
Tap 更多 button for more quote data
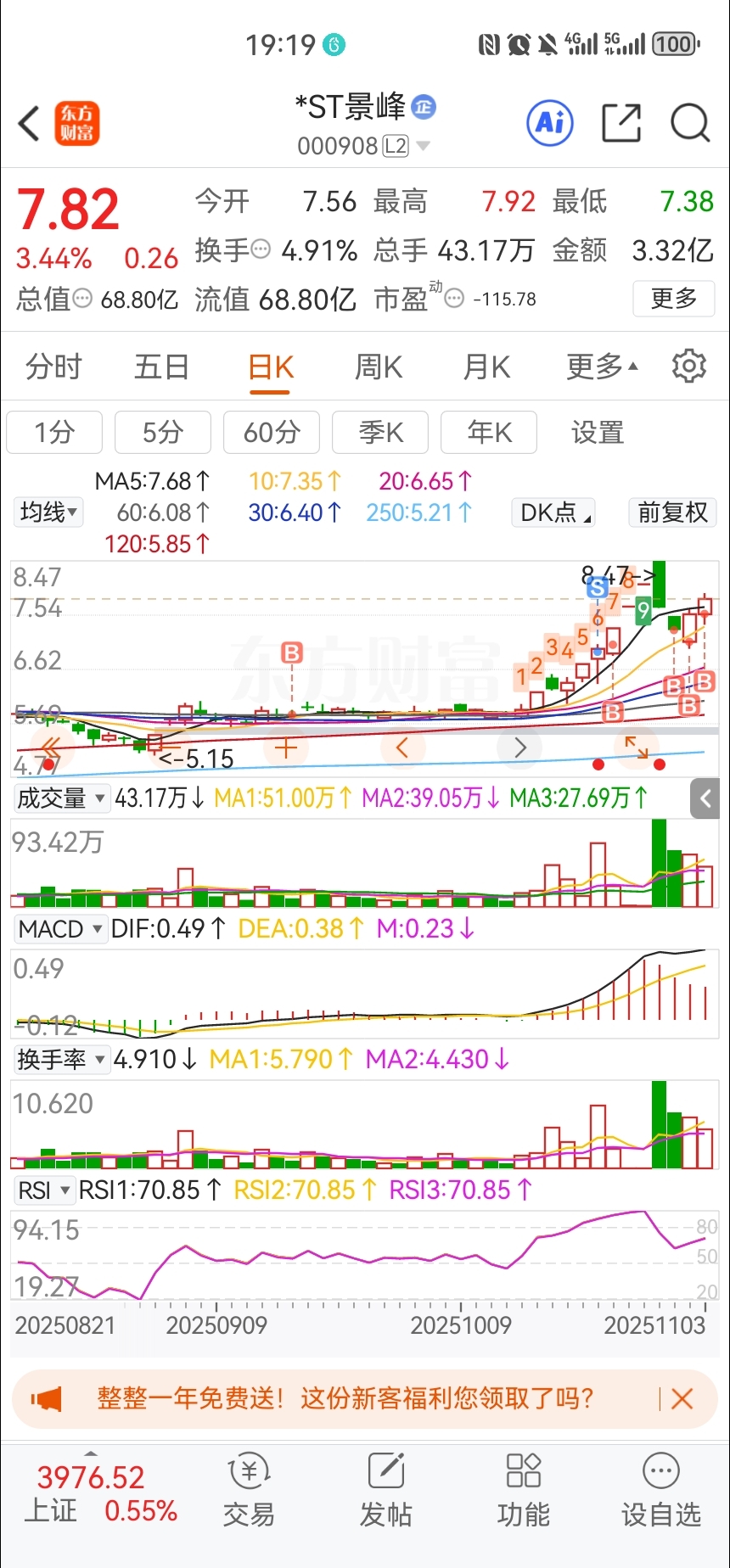pyautogui.click(x=673, y=299)
